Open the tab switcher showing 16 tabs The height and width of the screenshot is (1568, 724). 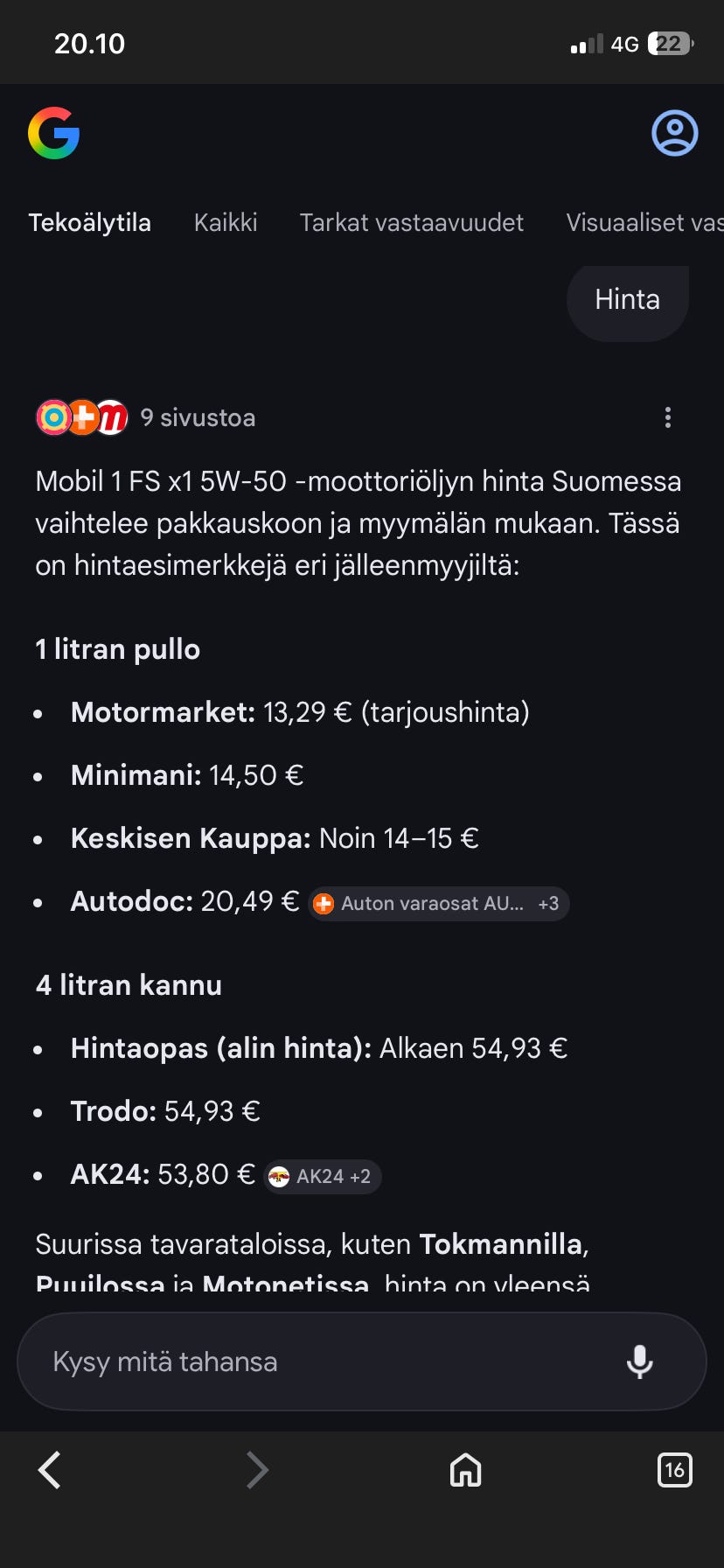click(673, 1470)
